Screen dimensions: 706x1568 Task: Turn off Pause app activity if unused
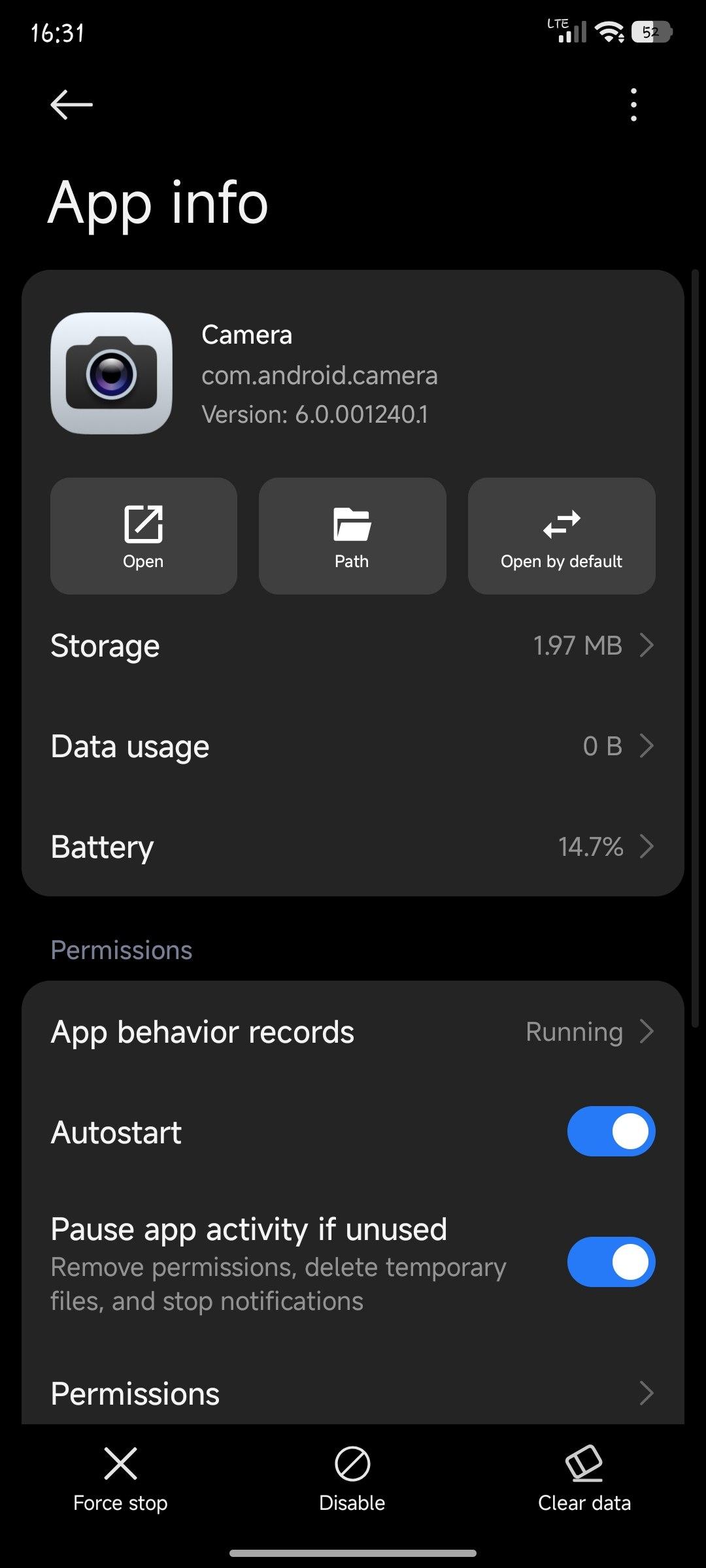(x=611, y=1262)
